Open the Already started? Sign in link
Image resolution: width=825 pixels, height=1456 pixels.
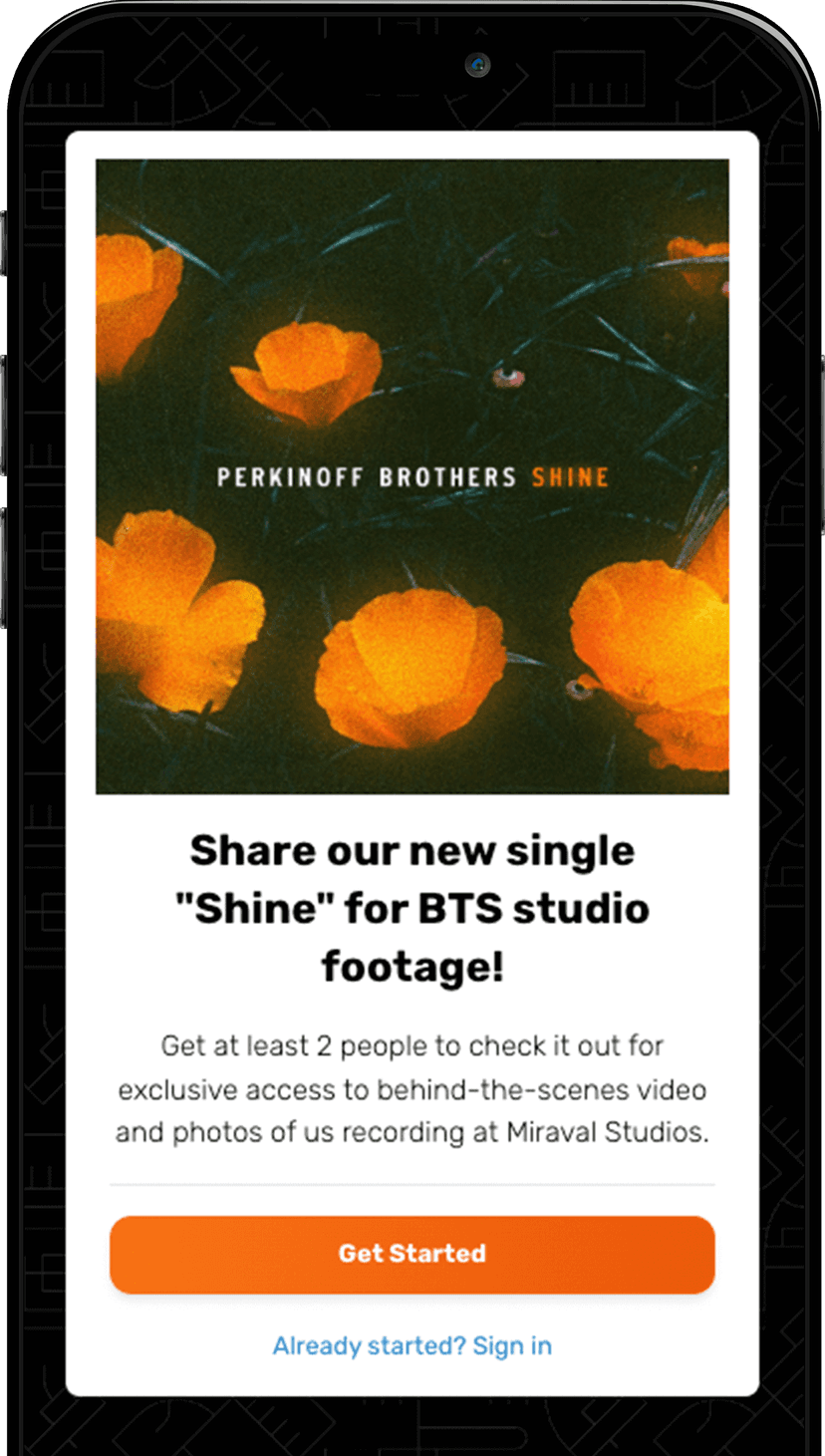412,1346
